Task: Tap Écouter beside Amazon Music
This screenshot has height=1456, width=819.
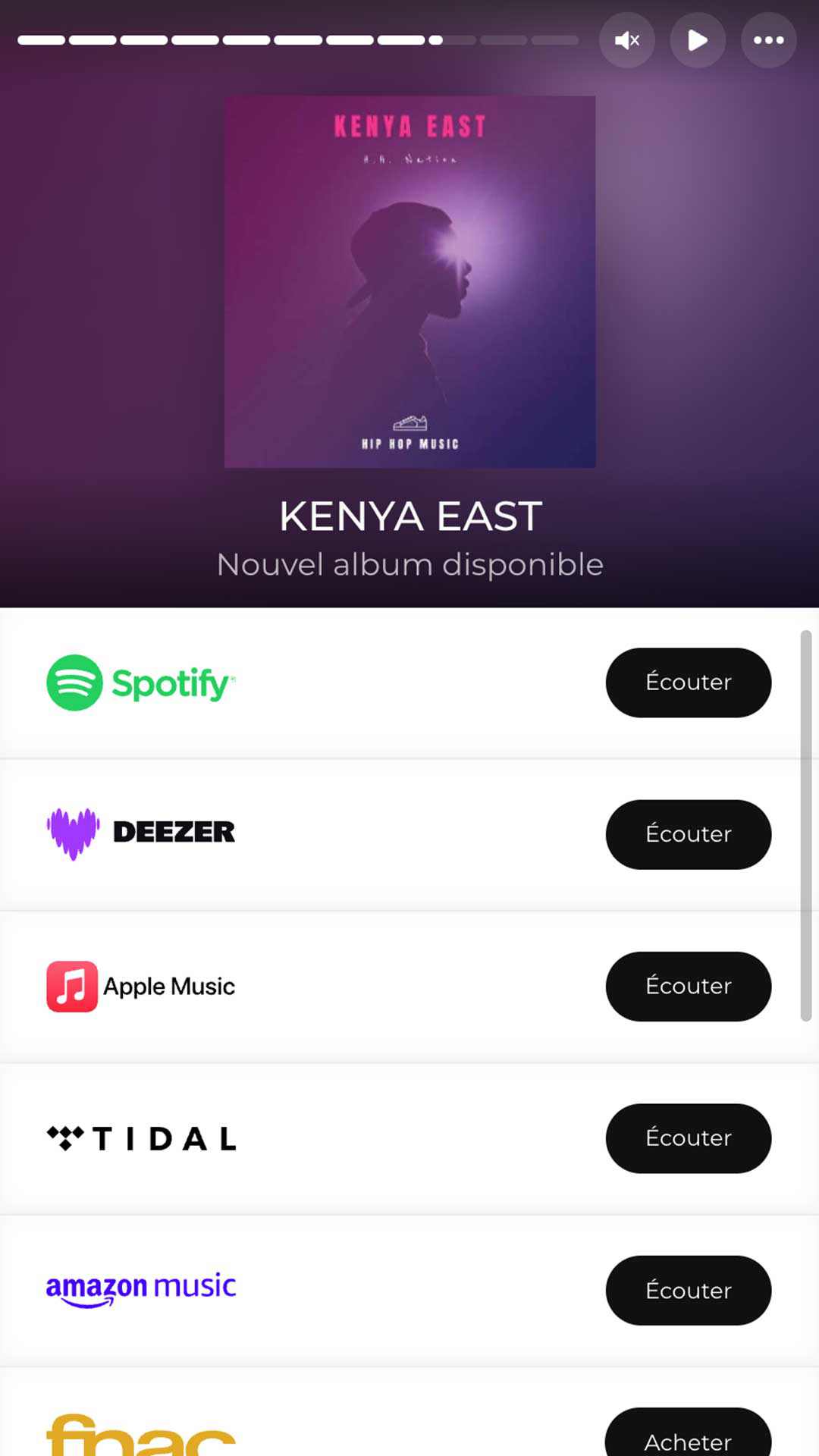Action: (x=688, y=1290)
